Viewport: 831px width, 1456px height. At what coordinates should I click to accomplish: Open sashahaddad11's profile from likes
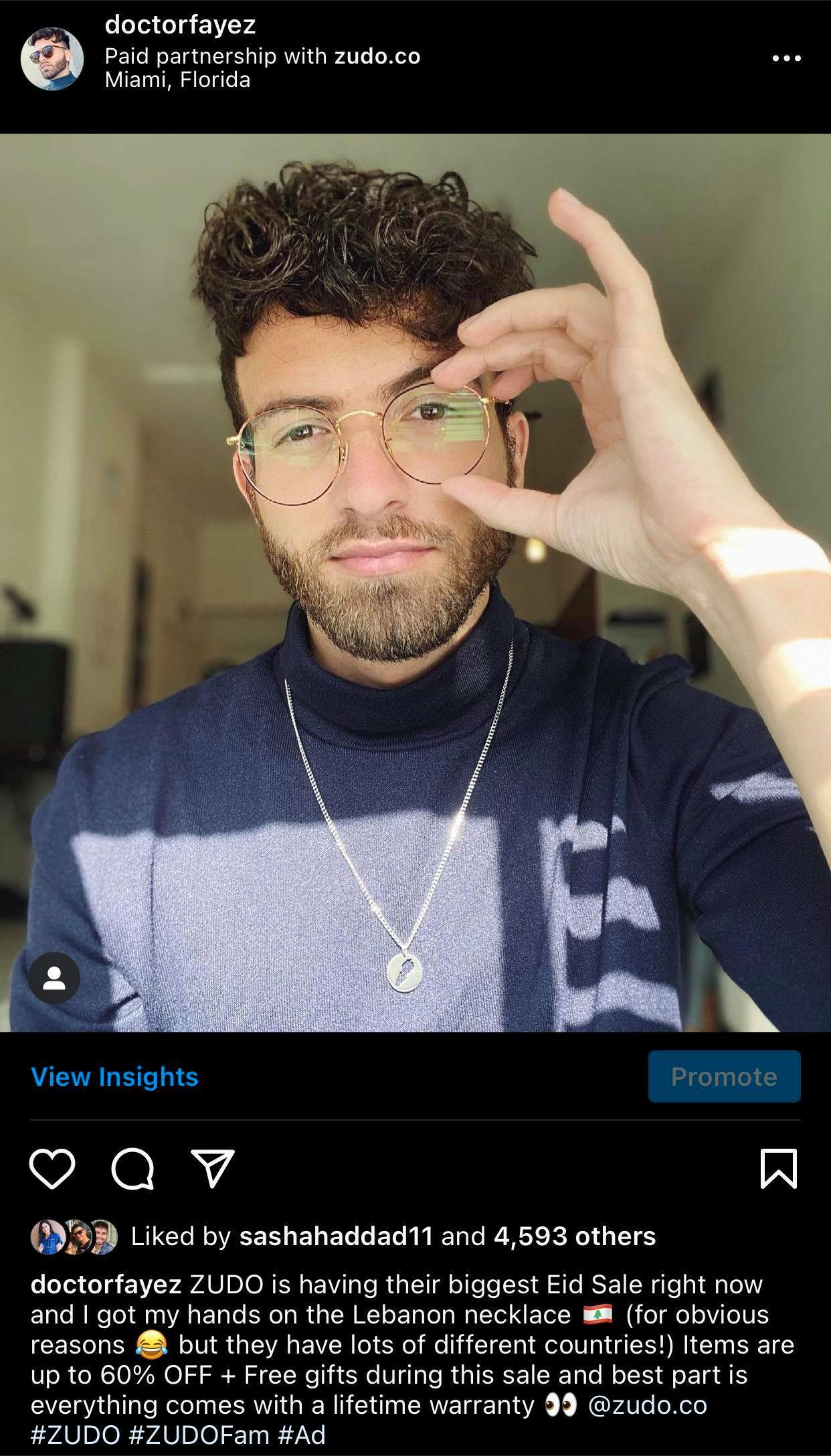[336, 1236]
